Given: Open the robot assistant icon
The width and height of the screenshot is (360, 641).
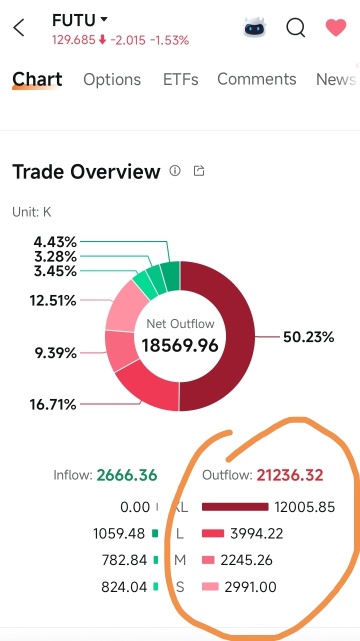Looking at the screenshot, I should [x=255, y=27].
